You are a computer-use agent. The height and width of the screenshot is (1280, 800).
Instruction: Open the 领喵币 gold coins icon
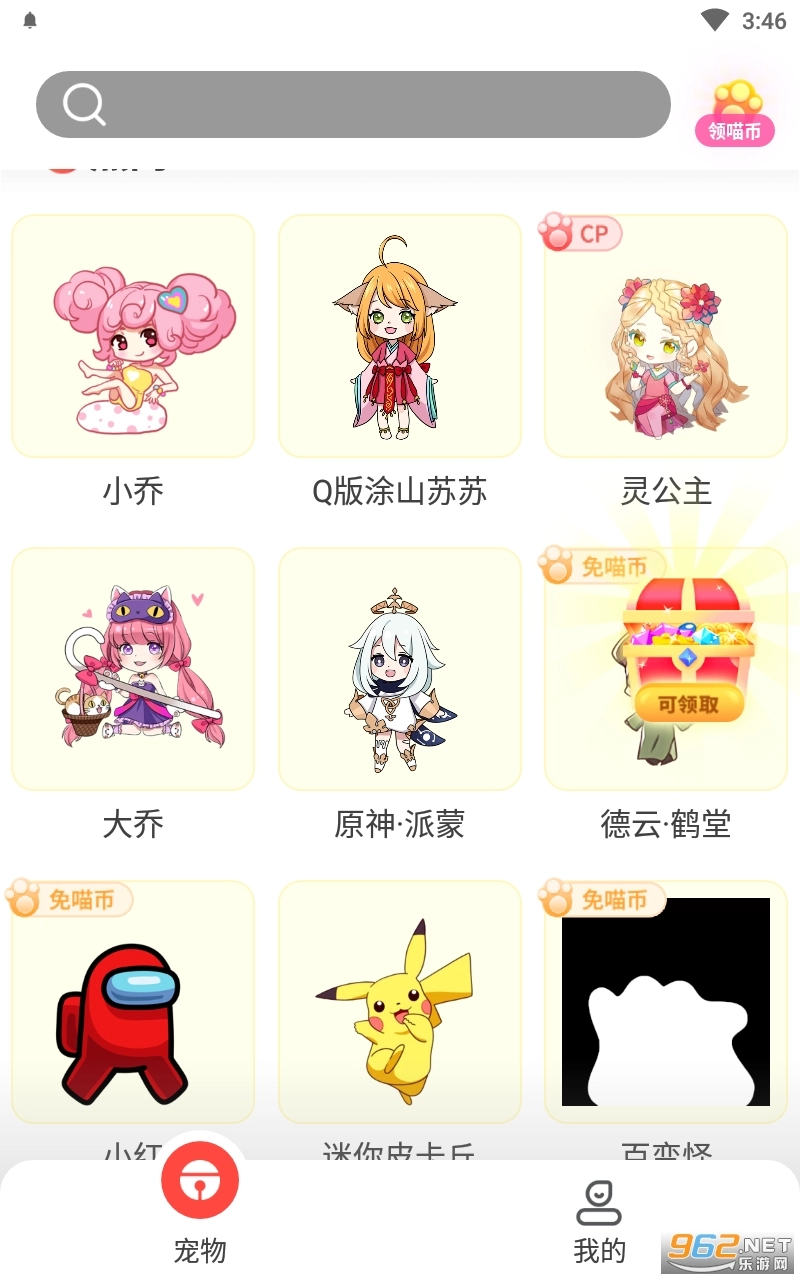[736, 99]
